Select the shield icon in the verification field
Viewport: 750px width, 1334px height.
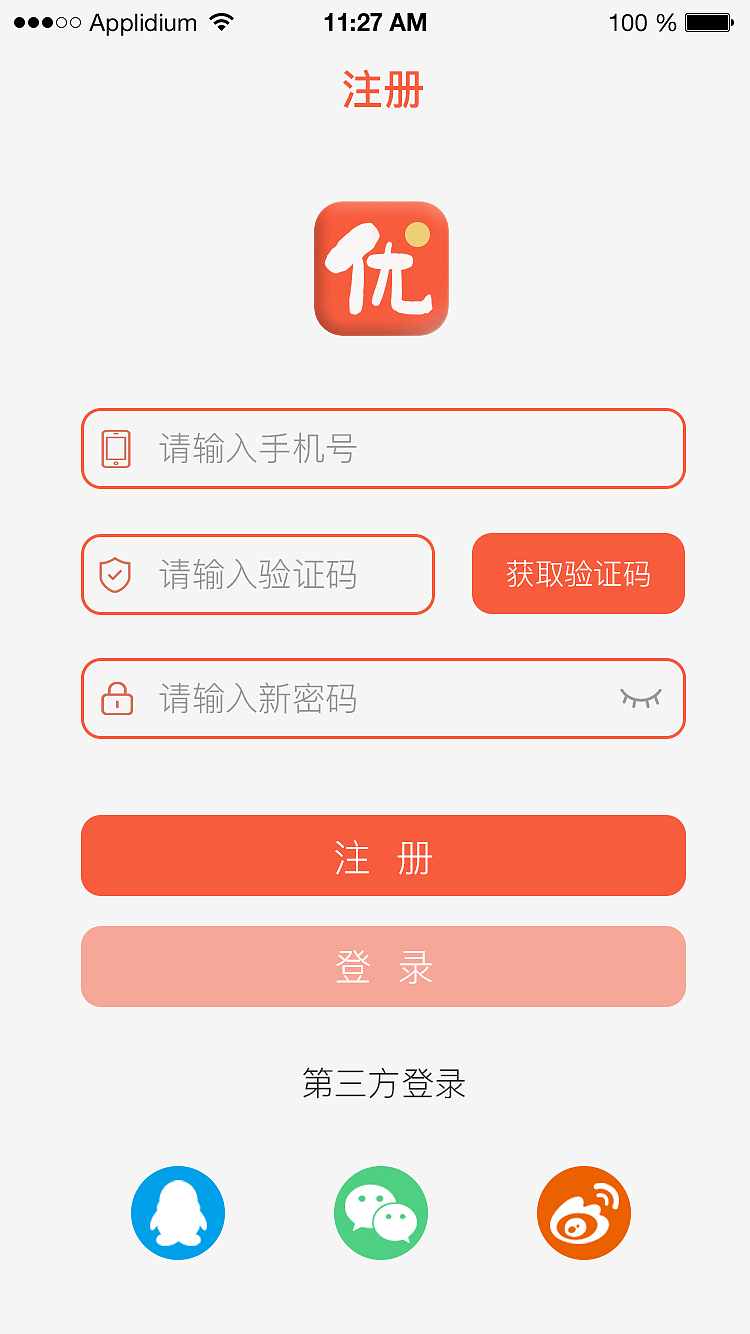(x=118, y=574)
